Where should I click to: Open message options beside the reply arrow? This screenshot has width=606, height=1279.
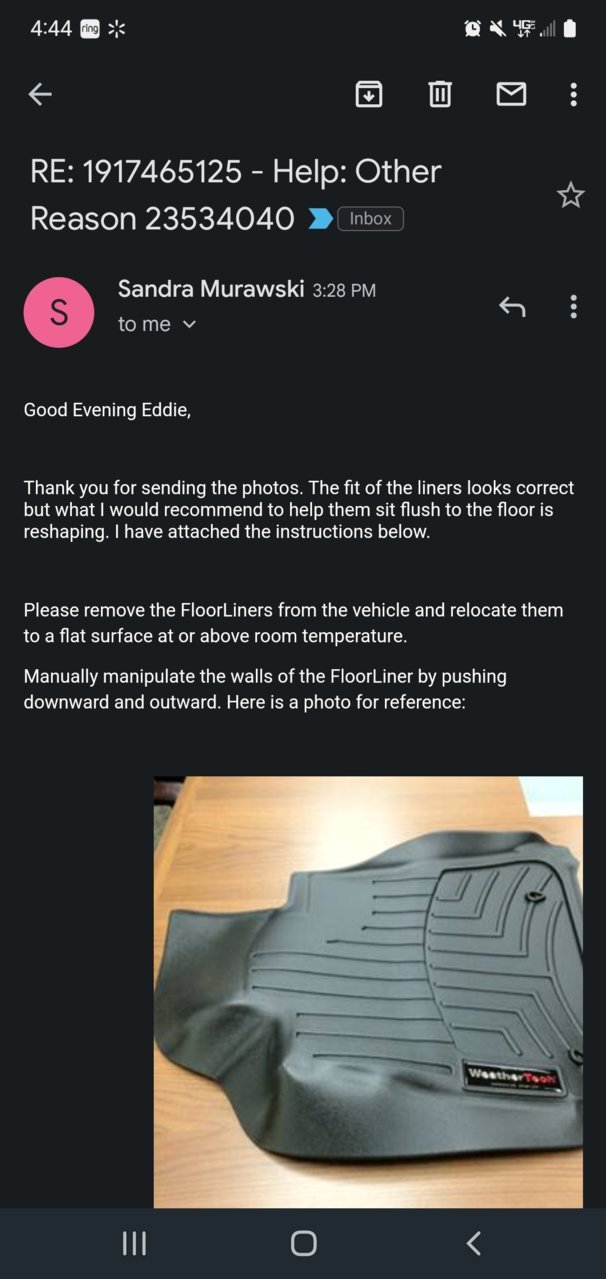[573, 307]
